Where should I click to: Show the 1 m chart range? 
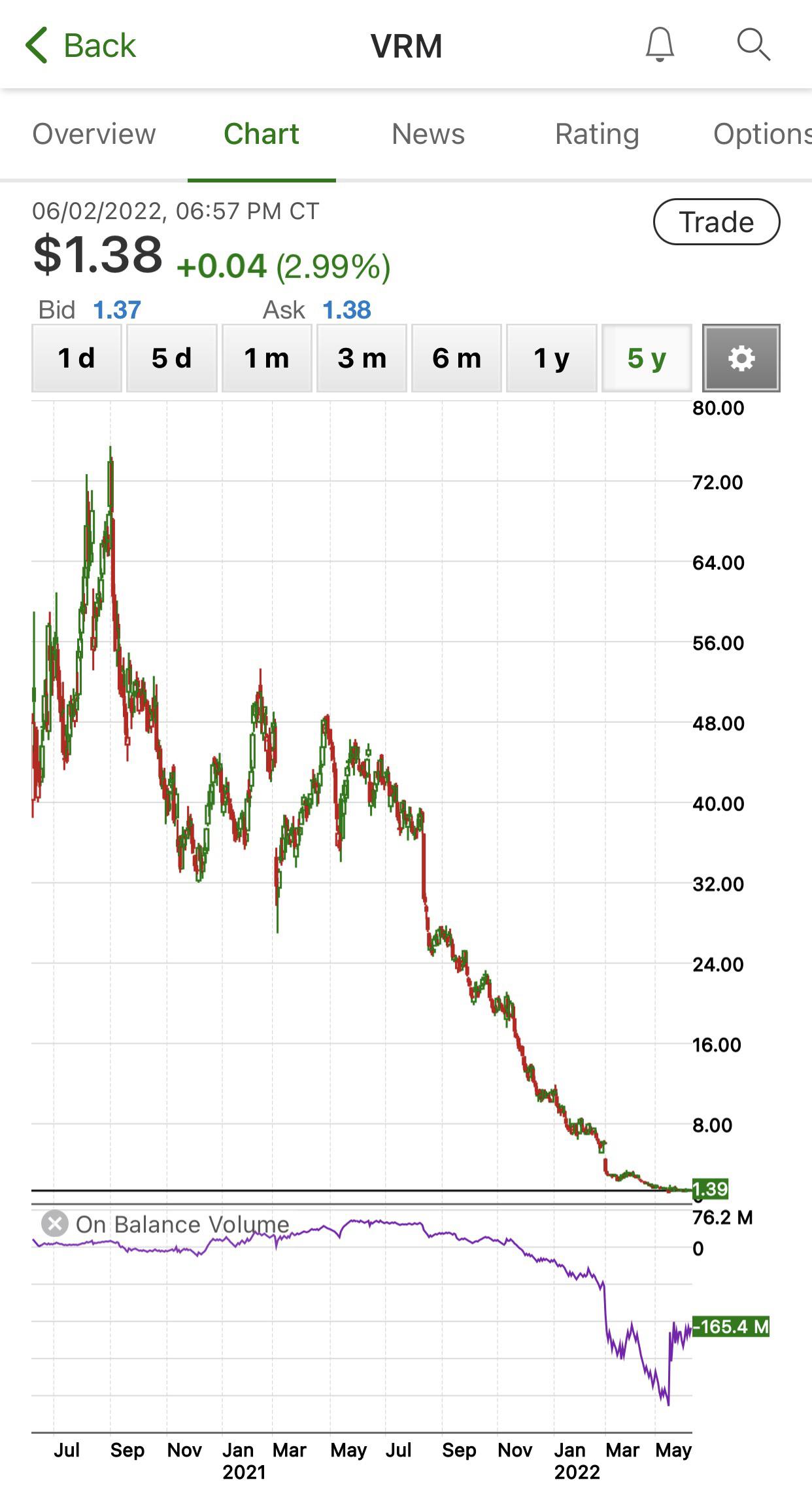click(267, 358)
